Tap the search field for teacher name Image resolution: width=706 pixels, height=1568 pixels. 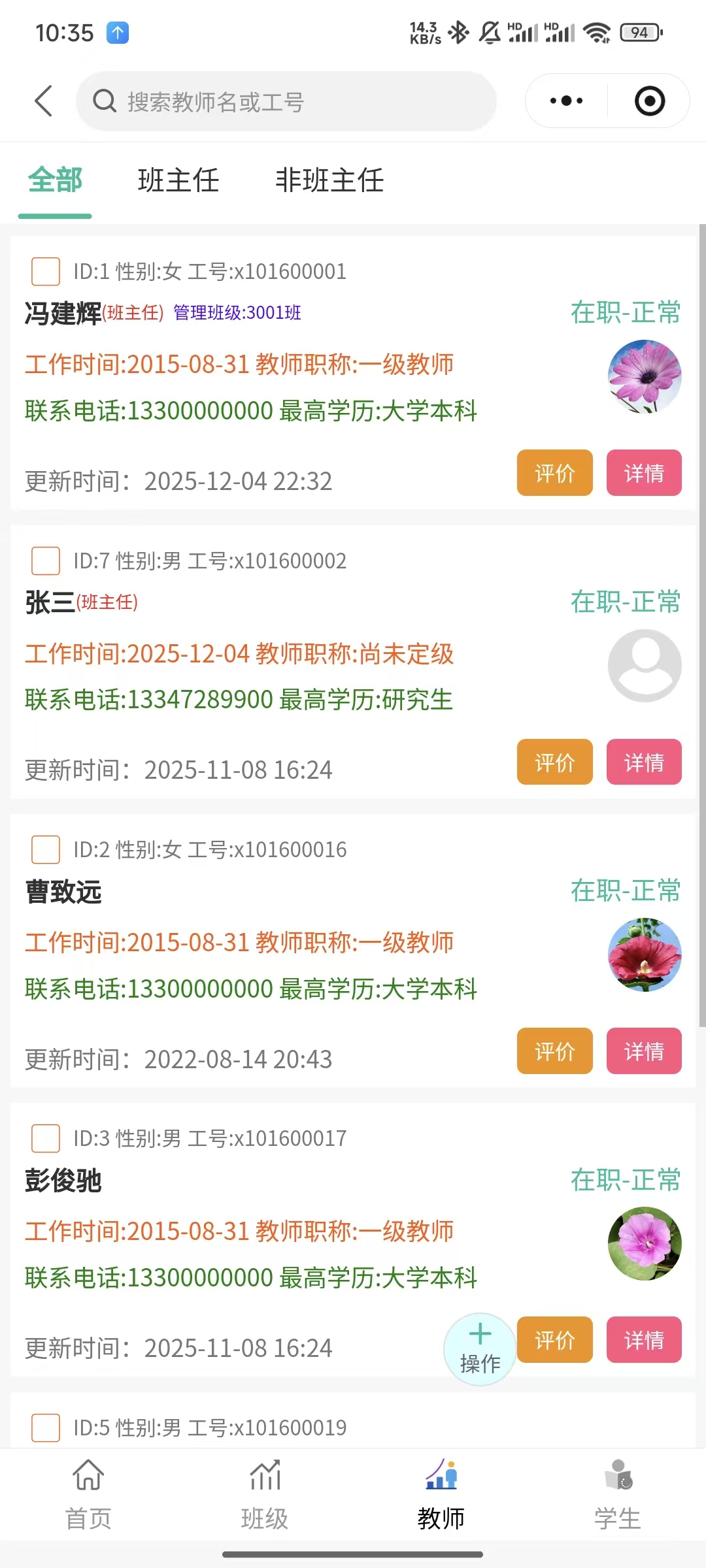286,101
